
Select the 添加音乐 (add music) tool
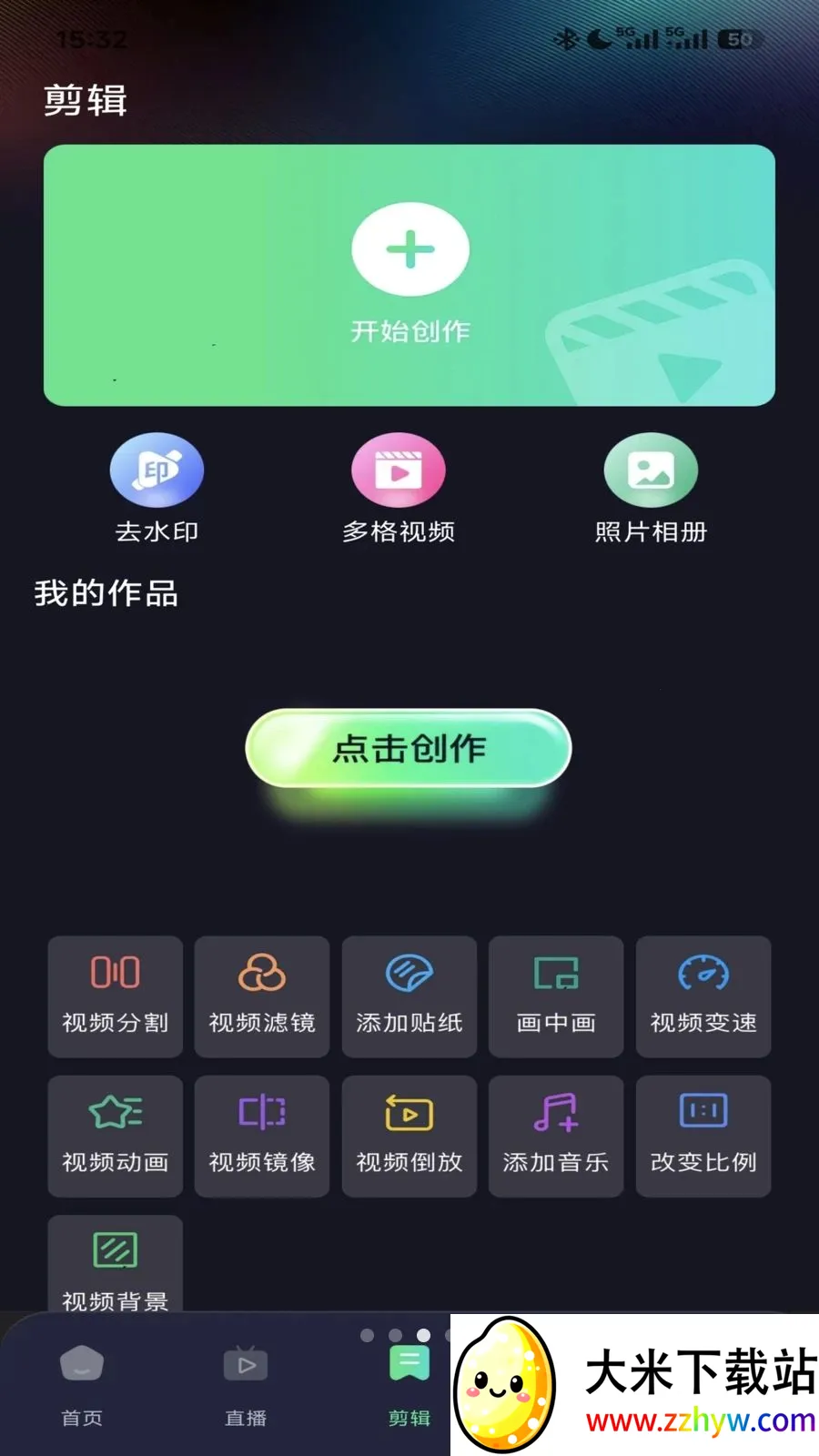tap(556, 1136)
